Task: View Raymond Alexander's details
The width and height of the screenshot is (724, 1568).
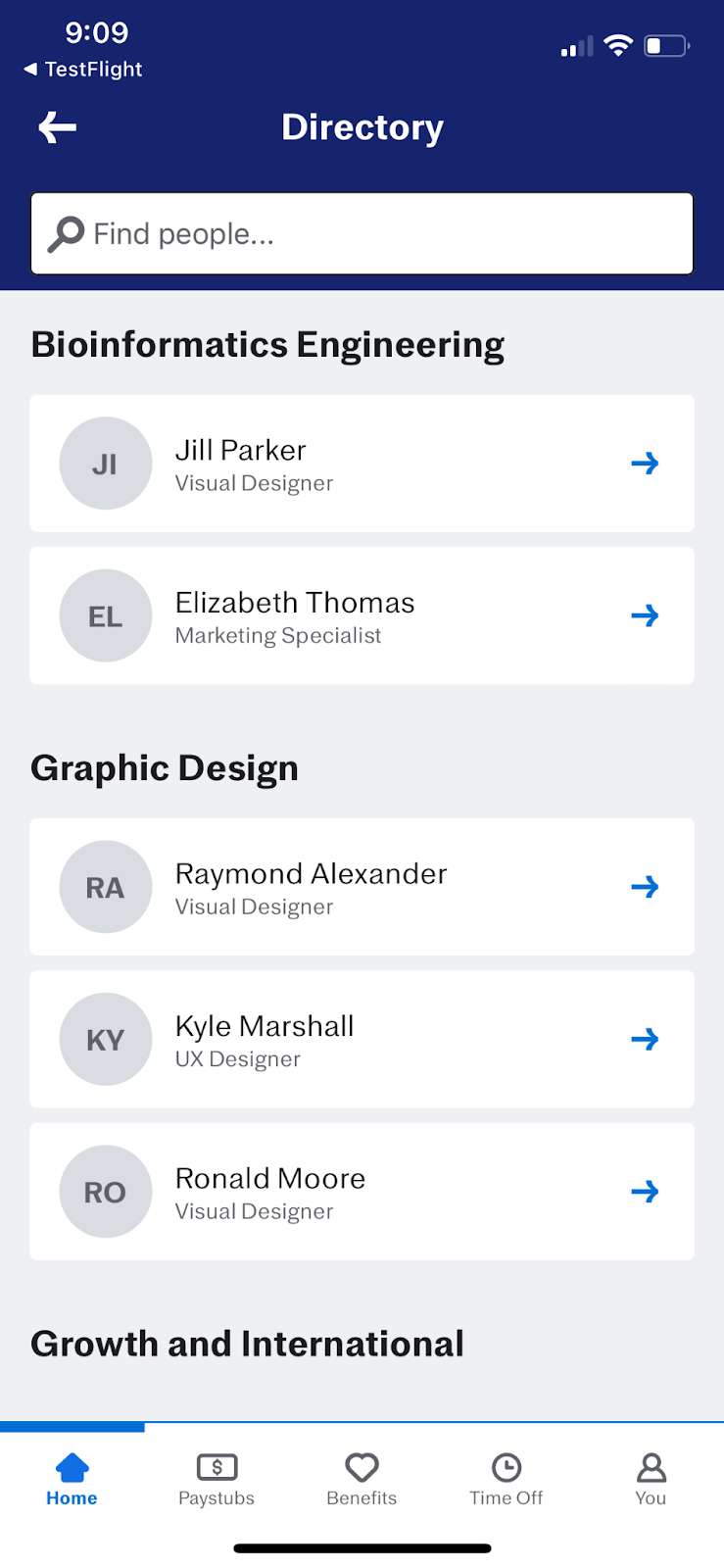Action: point(362,887)
